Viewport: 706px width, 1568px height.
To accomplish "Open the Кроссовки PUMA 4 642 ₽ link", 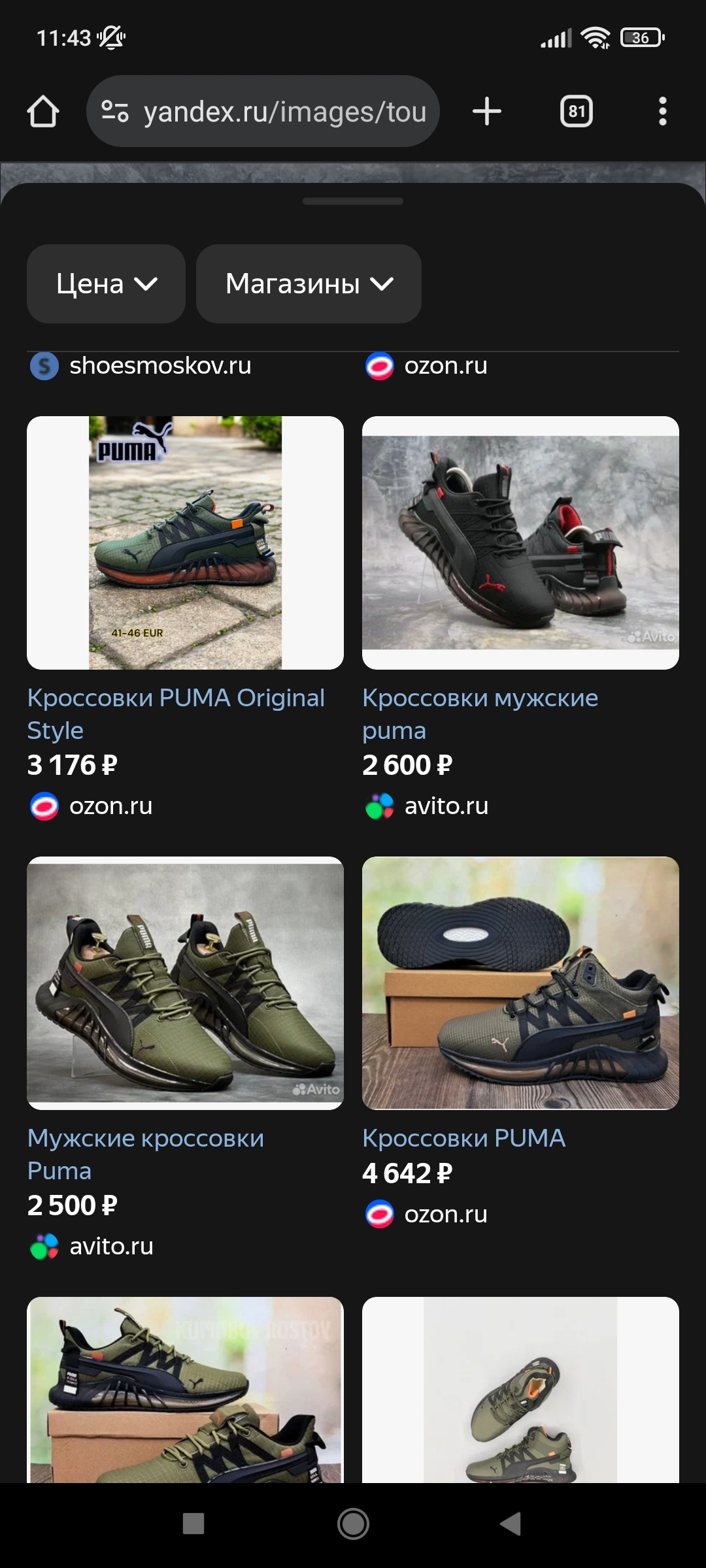I will (463, 1138).
